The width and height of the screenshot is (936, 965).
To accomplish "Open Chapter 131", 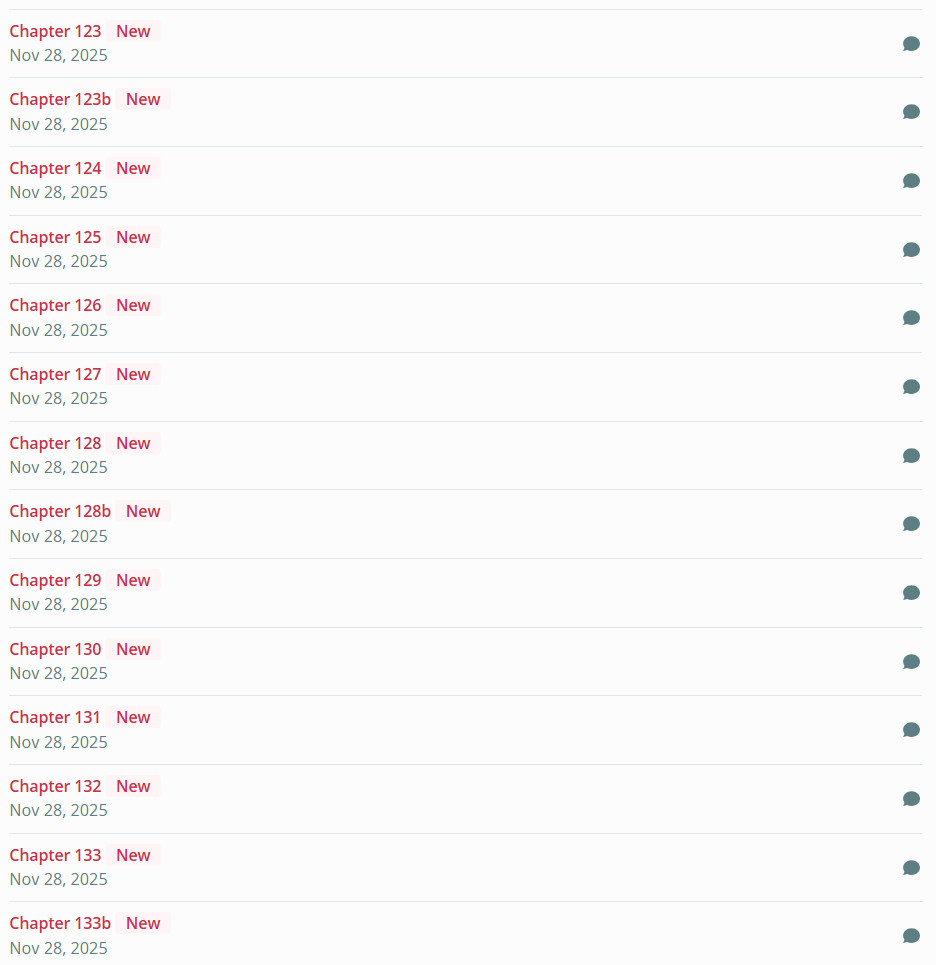I will pos(55,717).
